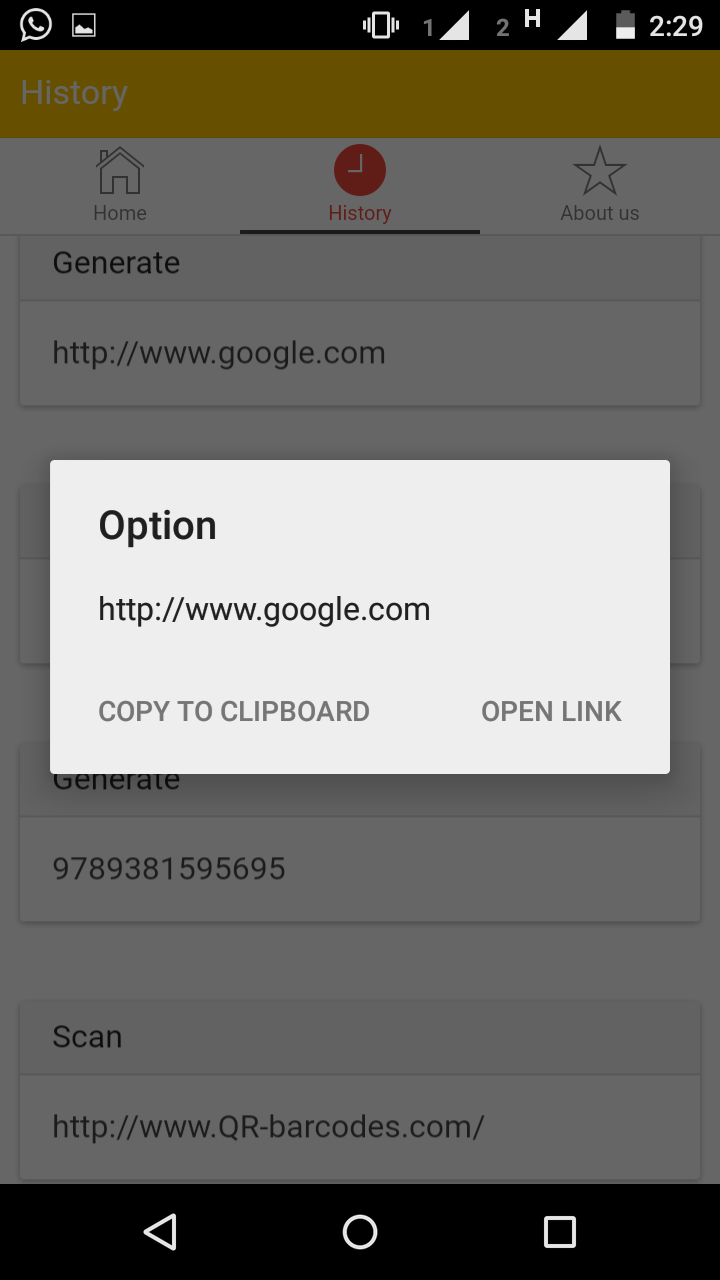This screenshot has height=1280, width=720.
Task: Tap the screenshot notification icon
Action: coord(84,25)
